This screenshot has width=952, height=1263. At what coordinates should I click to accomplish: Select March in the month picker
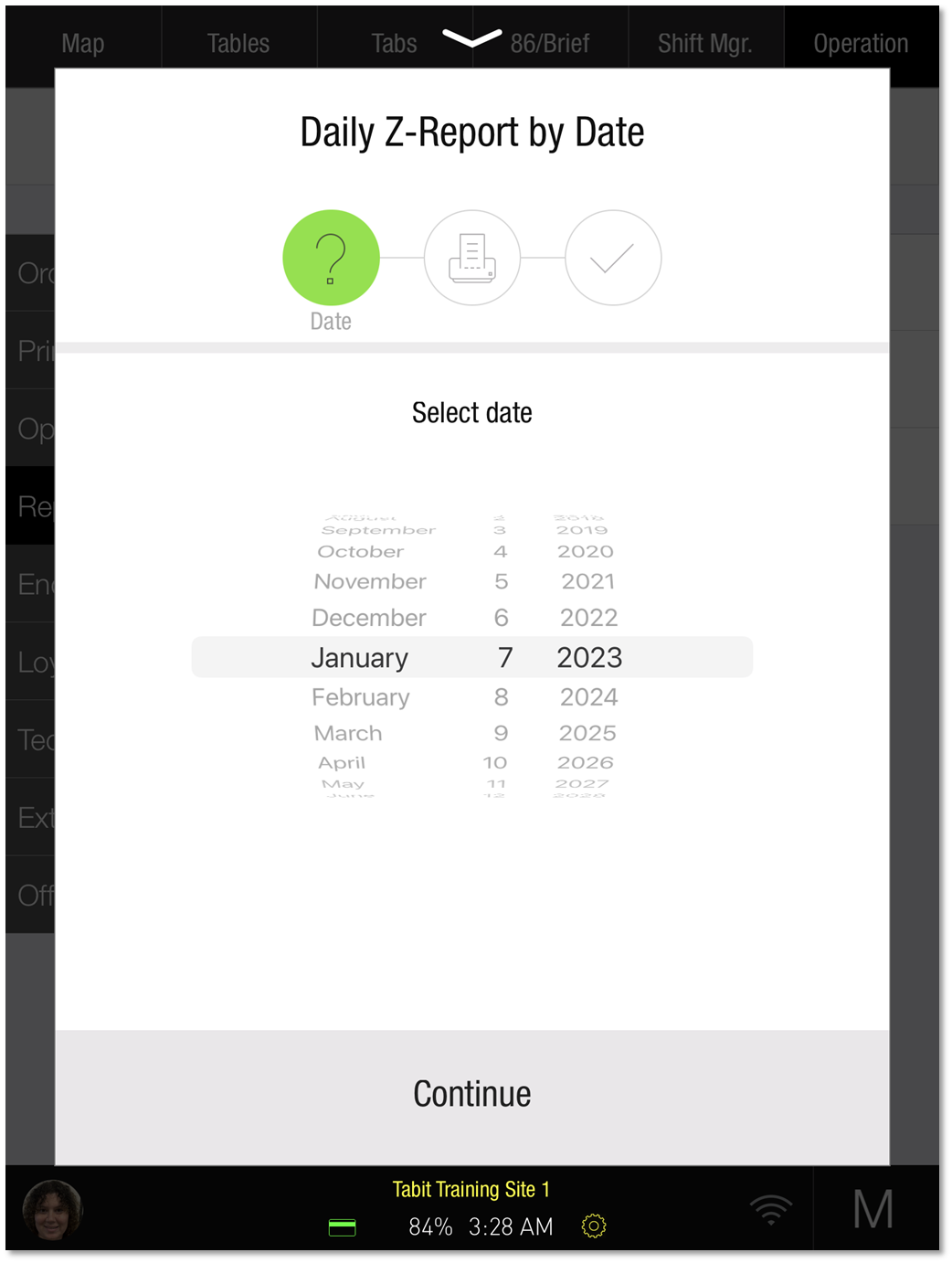click(348, 733)
